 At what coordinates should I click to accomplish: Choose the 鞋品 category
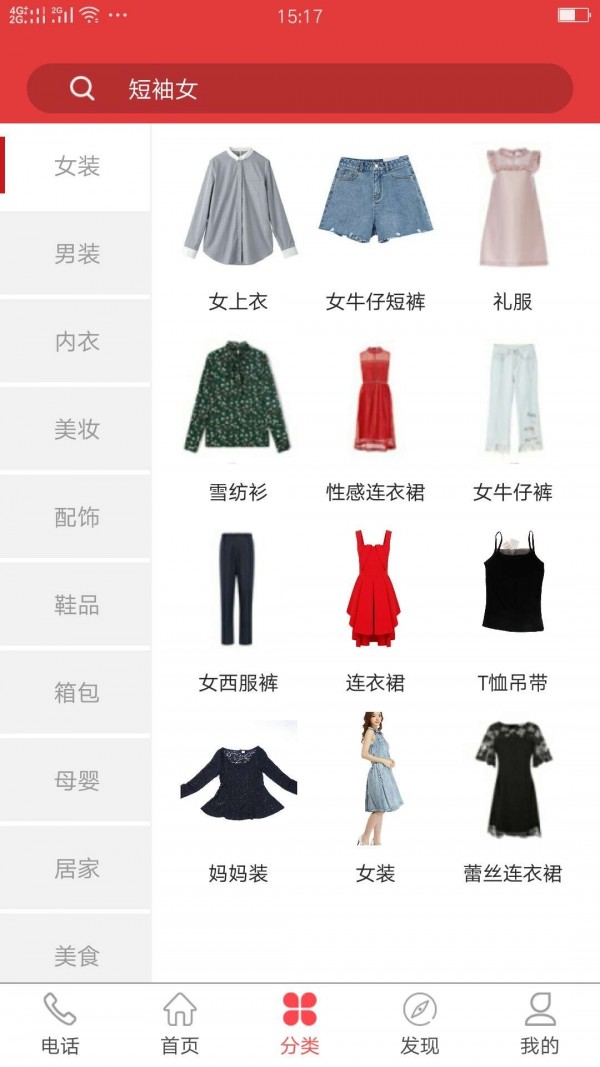pos(76,605)
